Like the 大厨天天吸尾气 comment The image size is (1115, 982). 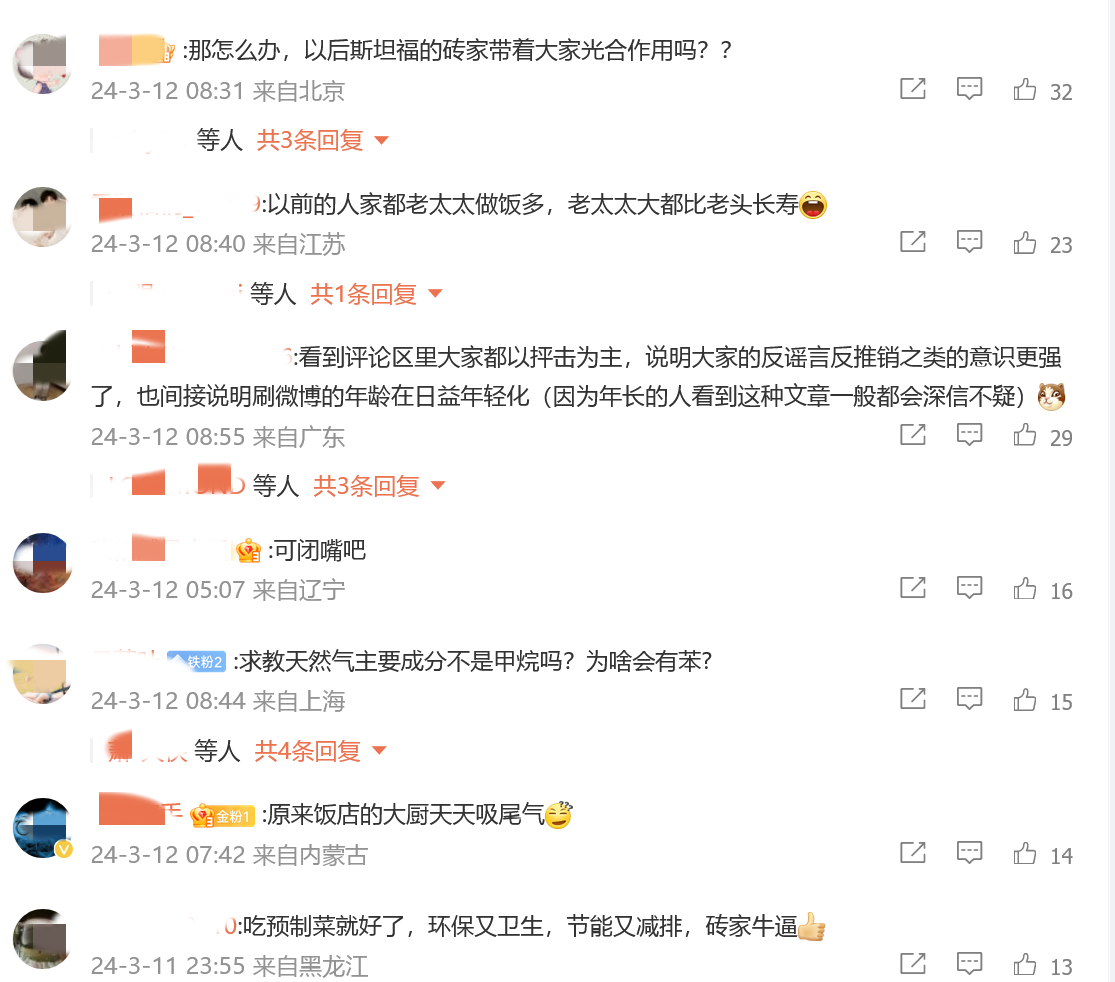pos(1025,853)
